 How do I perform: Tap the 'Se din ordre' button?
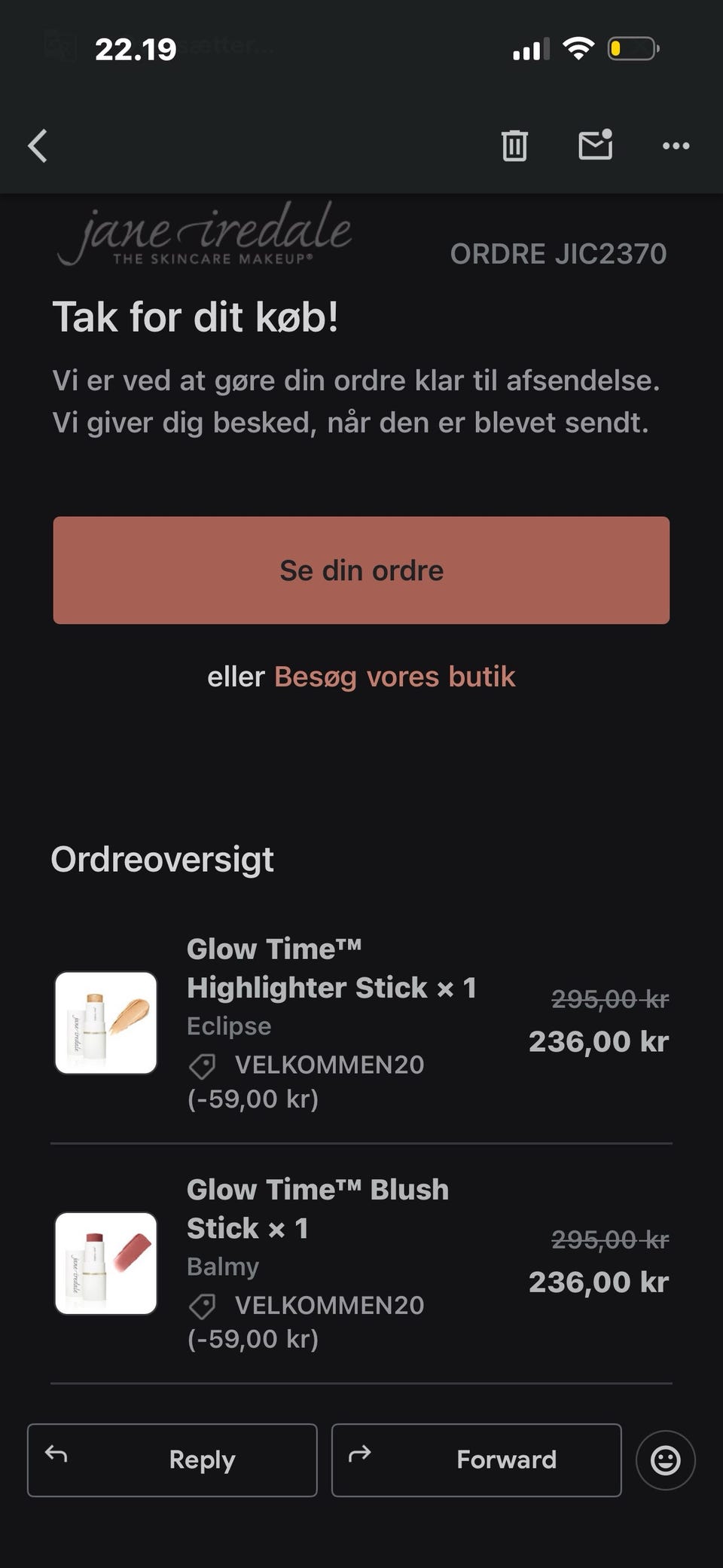pyautogui.click(x=361, y=570)
